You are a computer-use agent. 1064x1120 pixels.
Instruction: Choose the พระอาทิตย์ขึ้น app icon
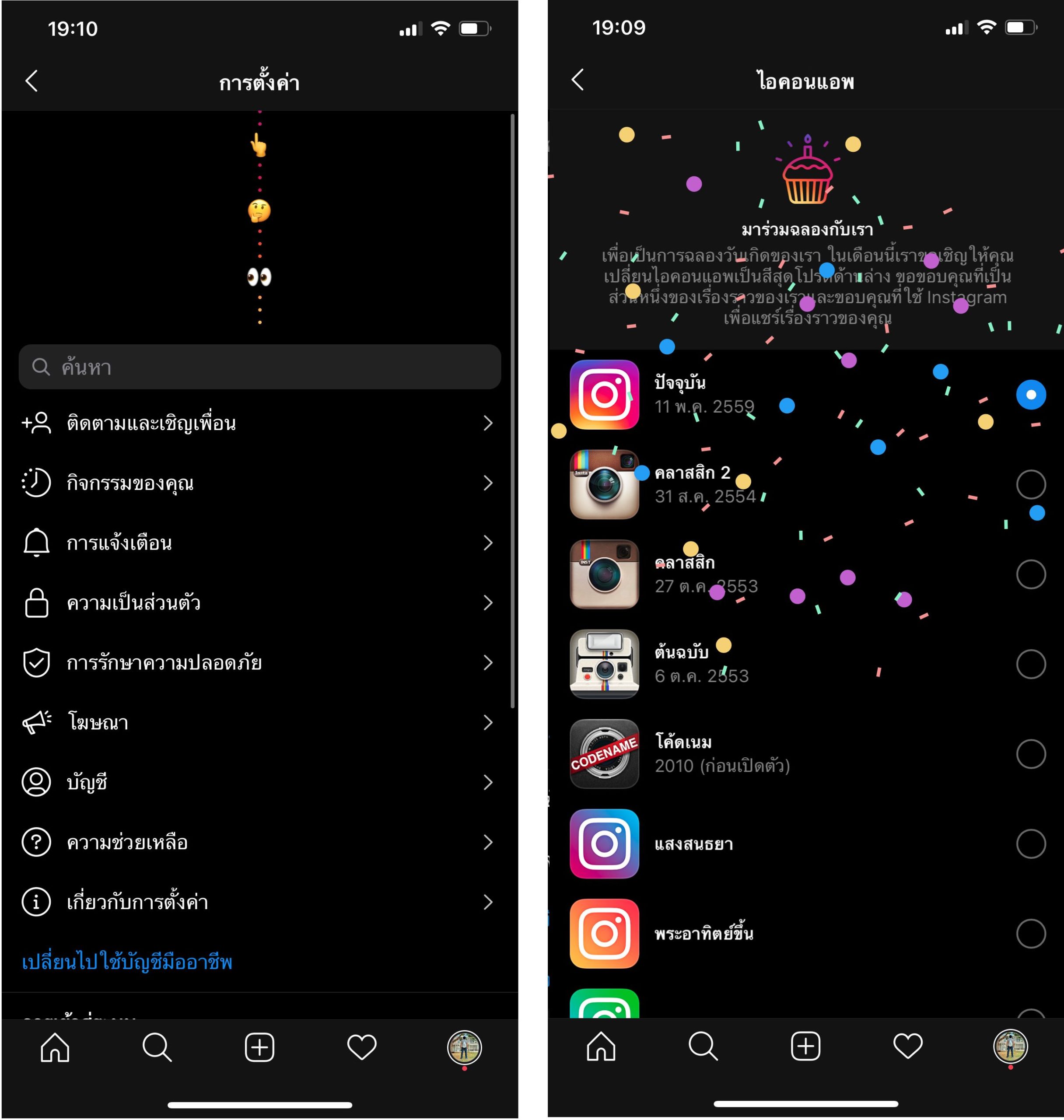pyautogui.click(x=1030, y=934)
